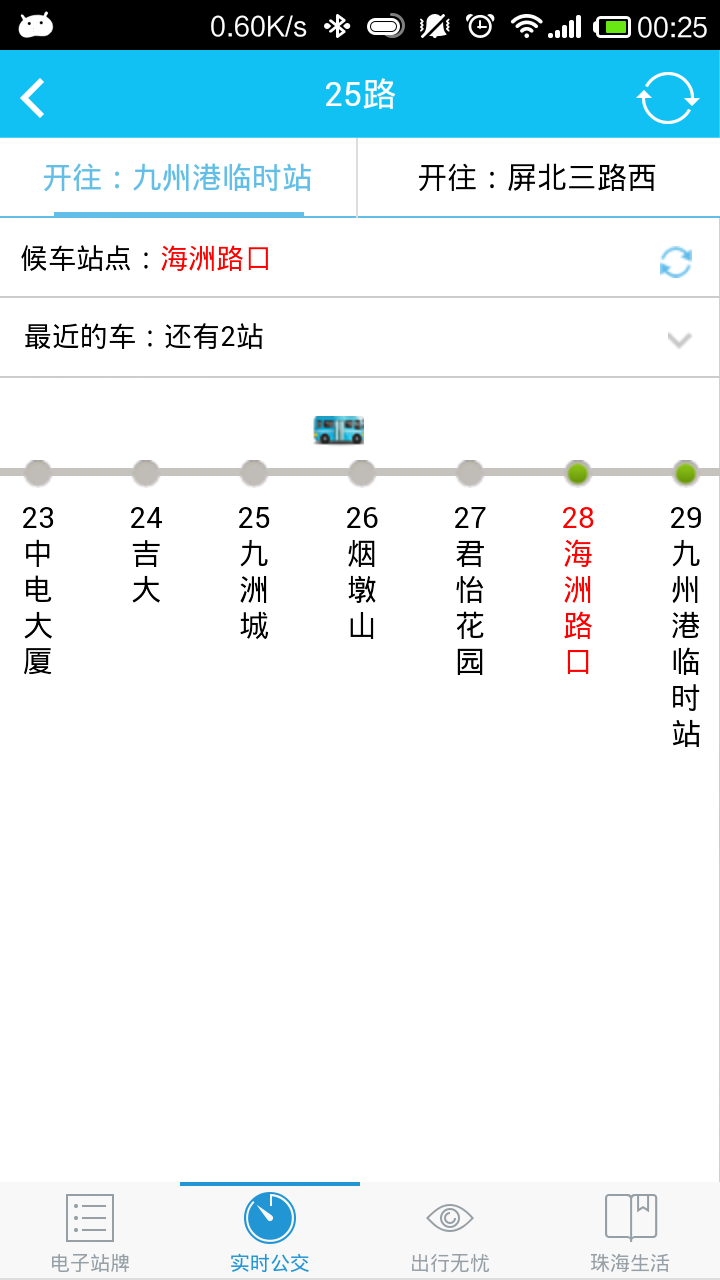The height and width of the screenshot is (1280, 720).
Task: Choose stop 25 九洲城
Action: tap(254, 570)
